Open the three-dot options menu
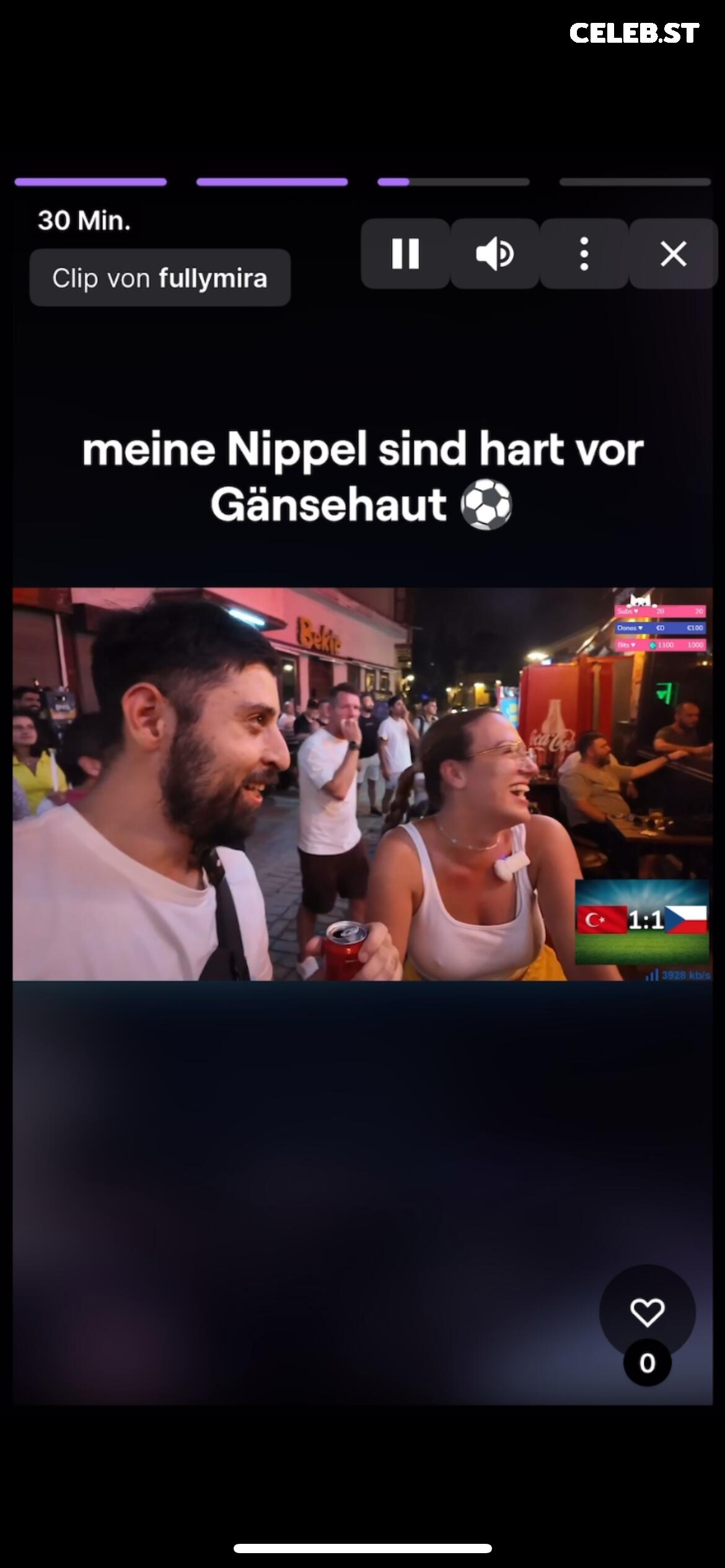Image resolution: width=725 pixels, height=1568 pixels. tap(584, 253)
